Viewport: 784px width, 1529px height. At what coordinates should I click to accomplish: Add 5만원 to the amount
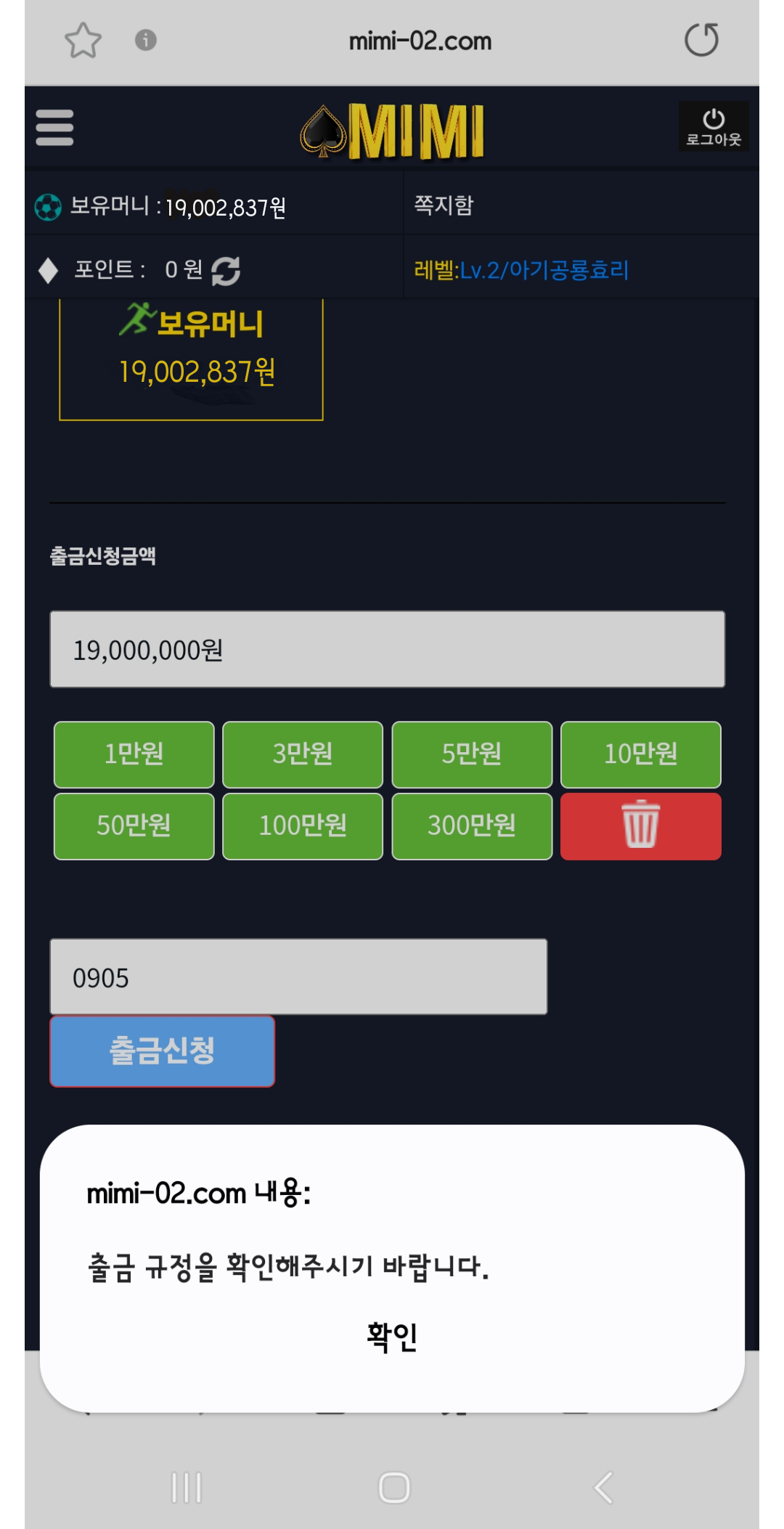pos(472,754)
